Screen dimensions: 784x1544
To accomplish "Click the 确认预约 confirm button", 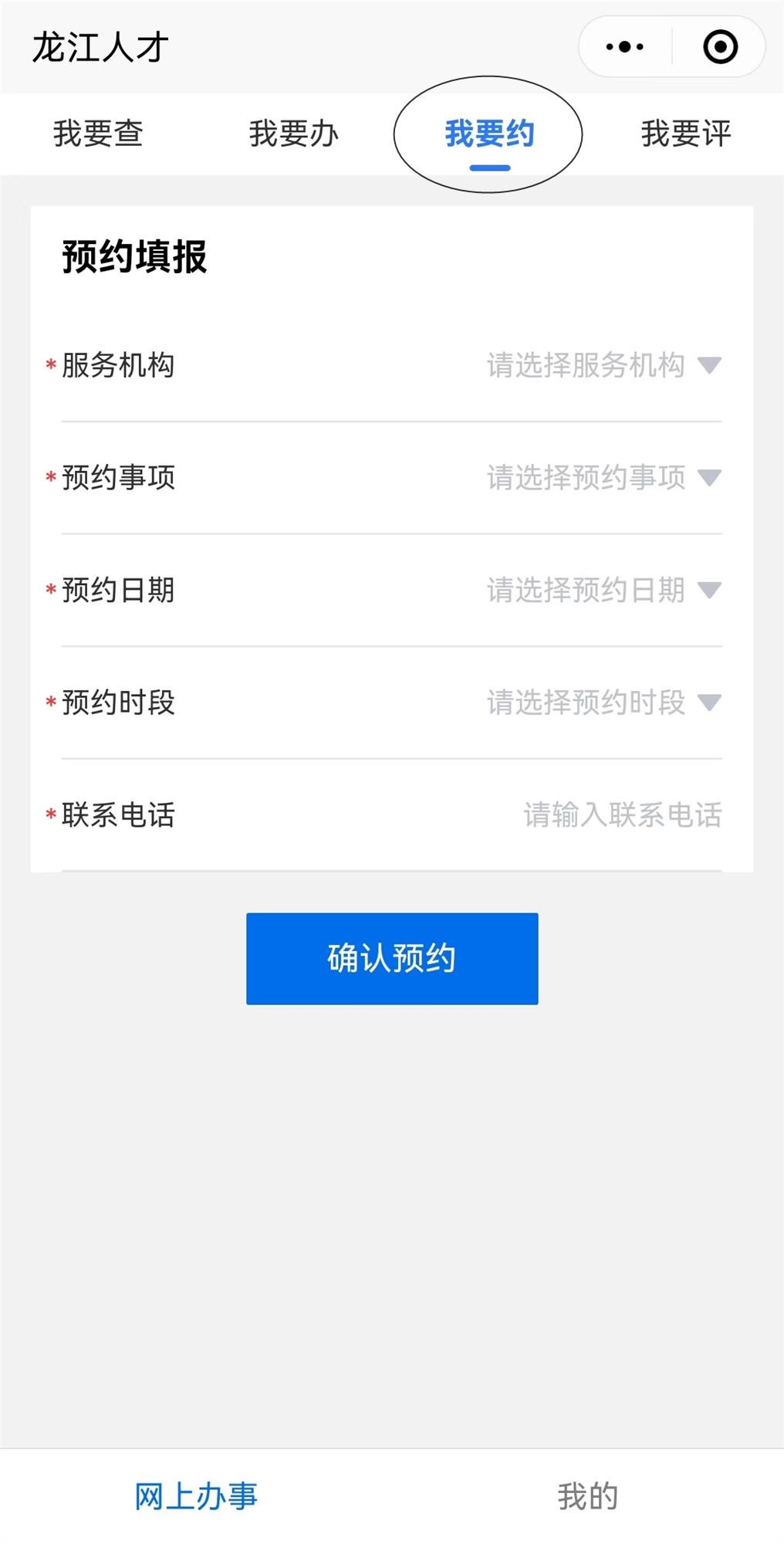I will [x=392, y=957].
